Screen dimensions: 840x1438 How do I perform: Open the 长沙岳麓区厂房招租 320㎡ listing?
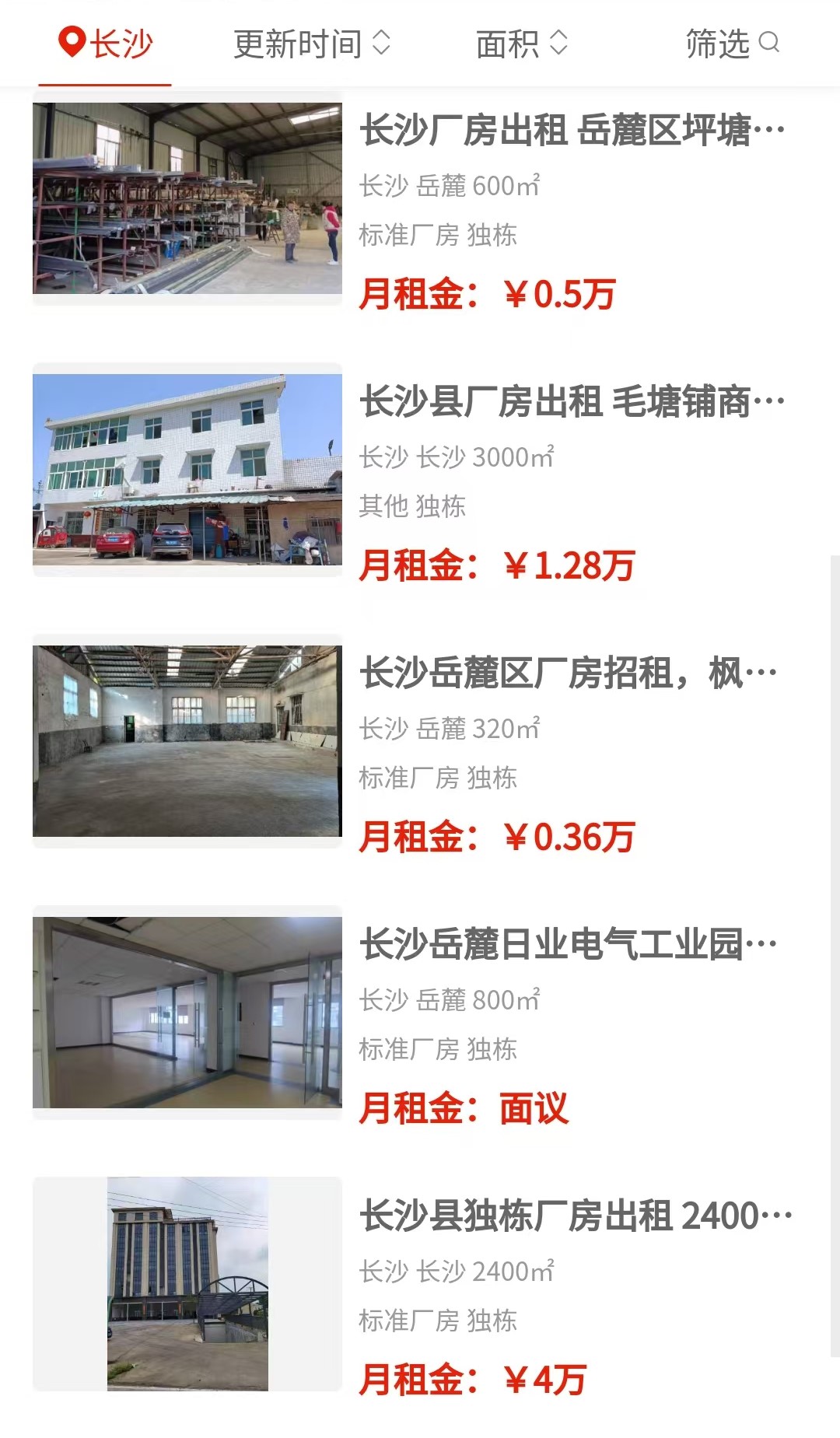point(568,674)
